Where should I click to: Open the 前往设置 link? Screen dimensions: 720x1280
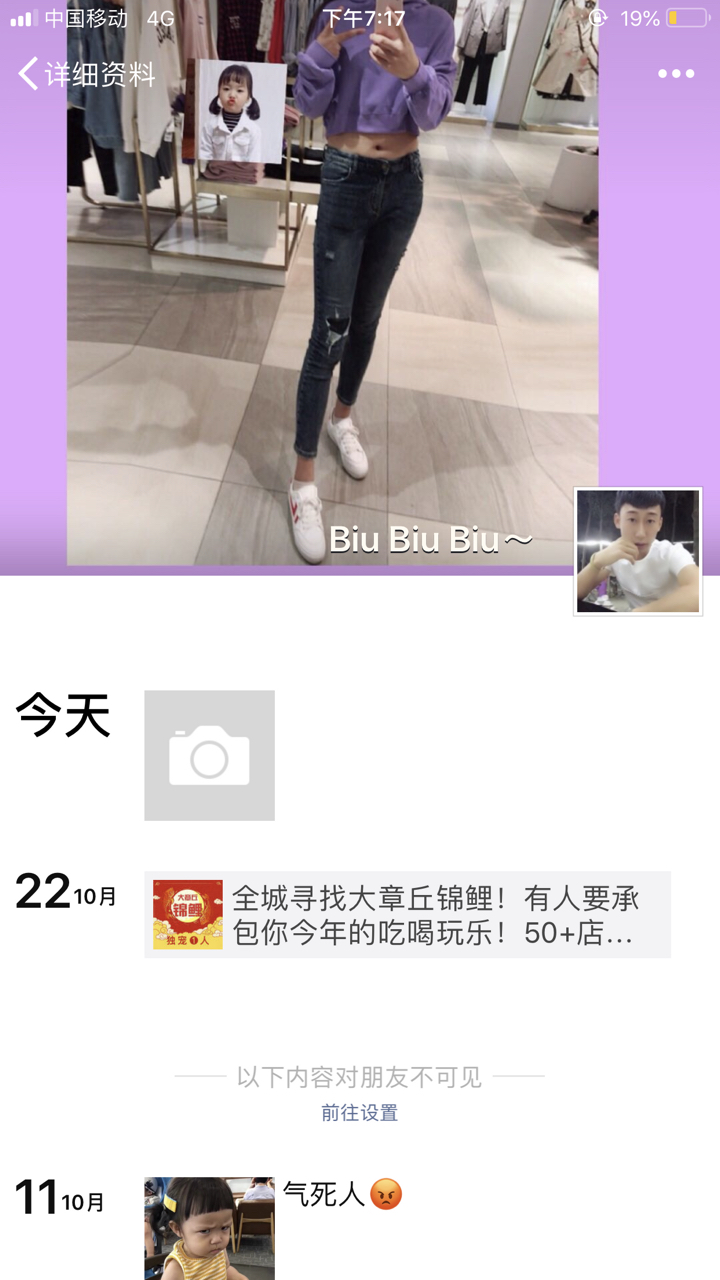(x=359, y=1113)
